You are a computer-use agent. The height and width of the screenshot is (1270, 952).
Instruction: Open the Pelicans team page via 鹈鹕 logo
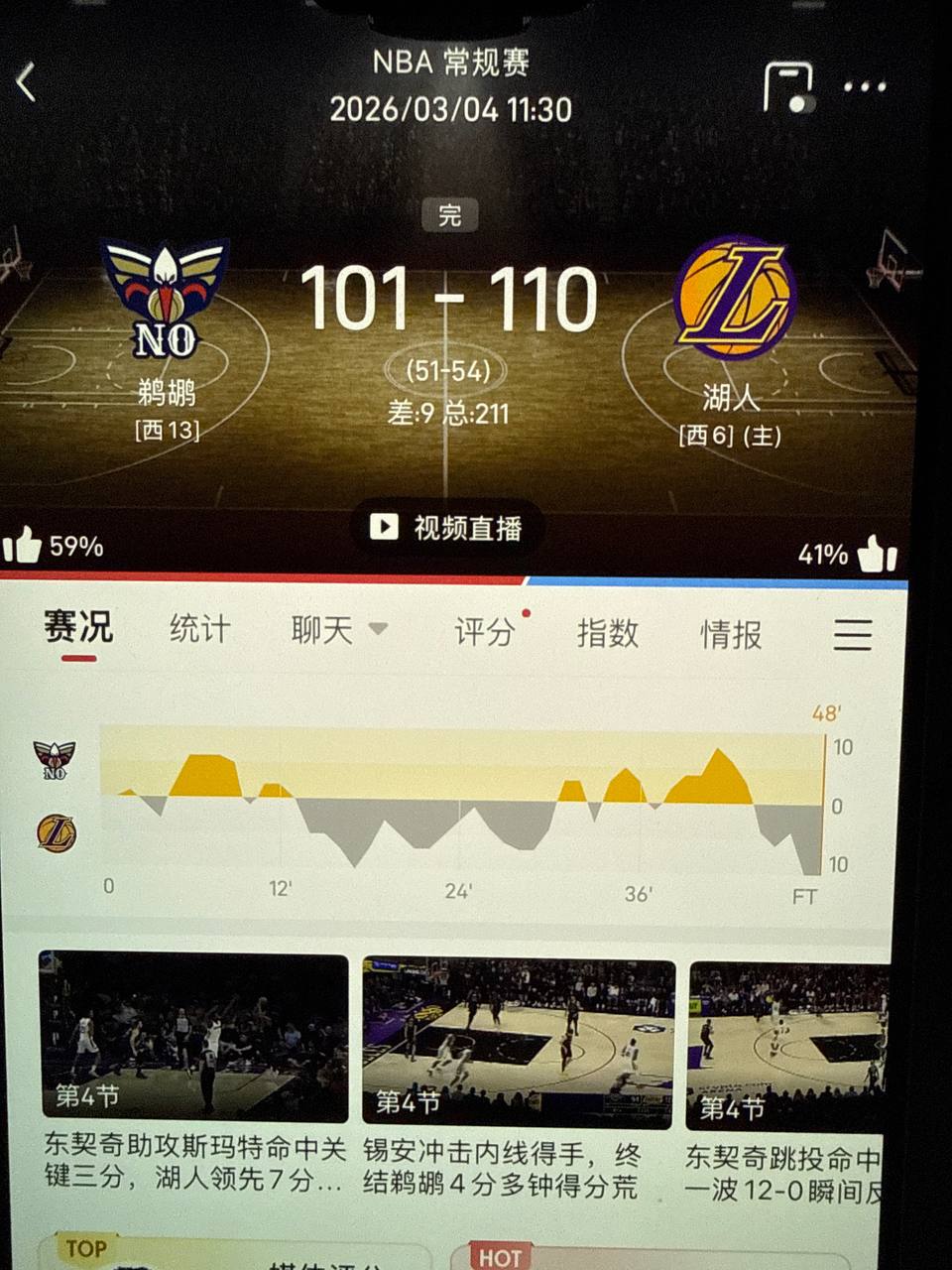(166, 299)
